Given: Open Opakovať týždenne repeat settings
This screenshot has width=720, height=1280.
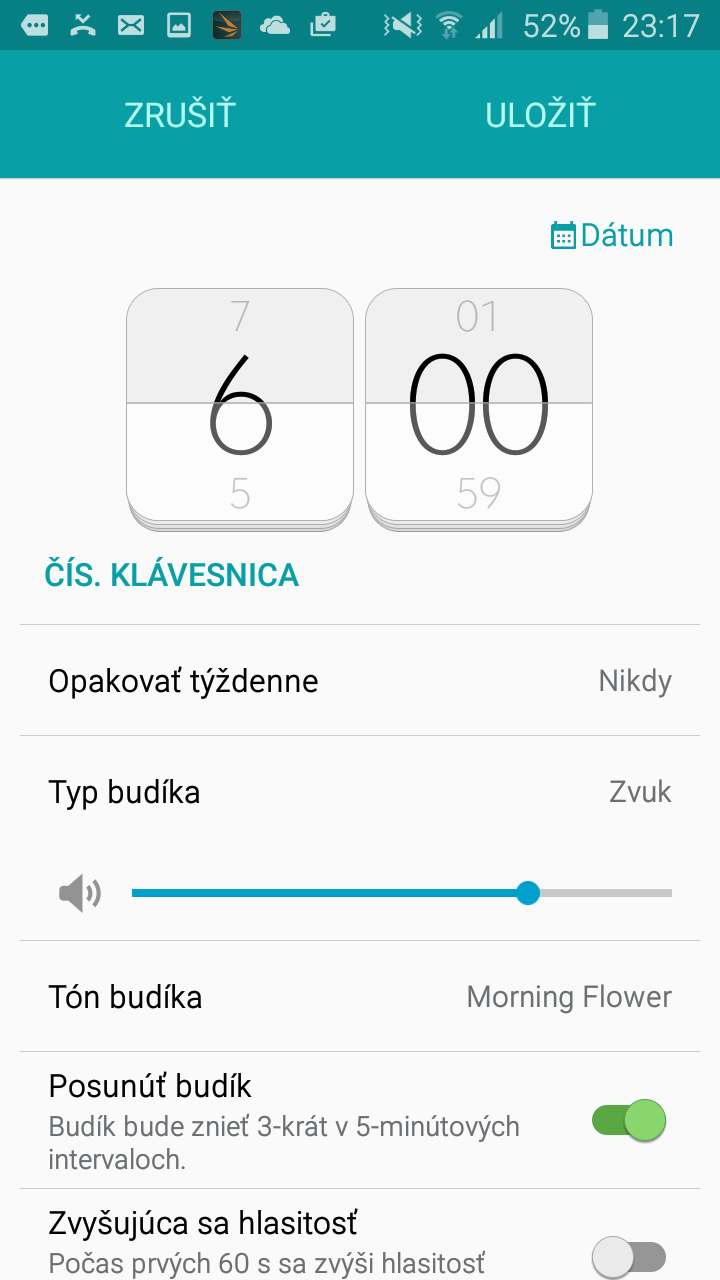Looking at the screenshot, I should (x=360, y=681).
